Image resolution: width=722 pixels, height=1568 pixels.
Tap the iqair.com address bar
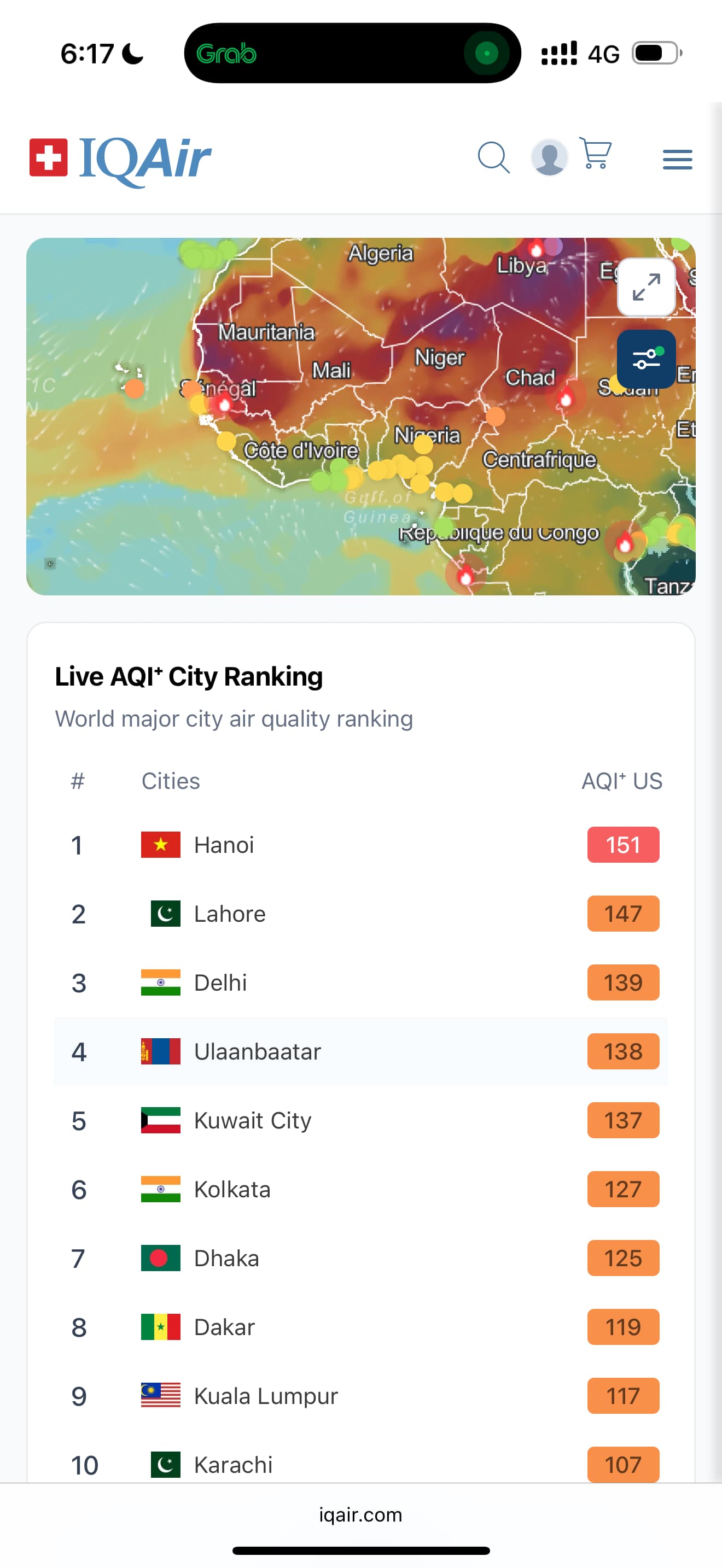(360, 1514)
